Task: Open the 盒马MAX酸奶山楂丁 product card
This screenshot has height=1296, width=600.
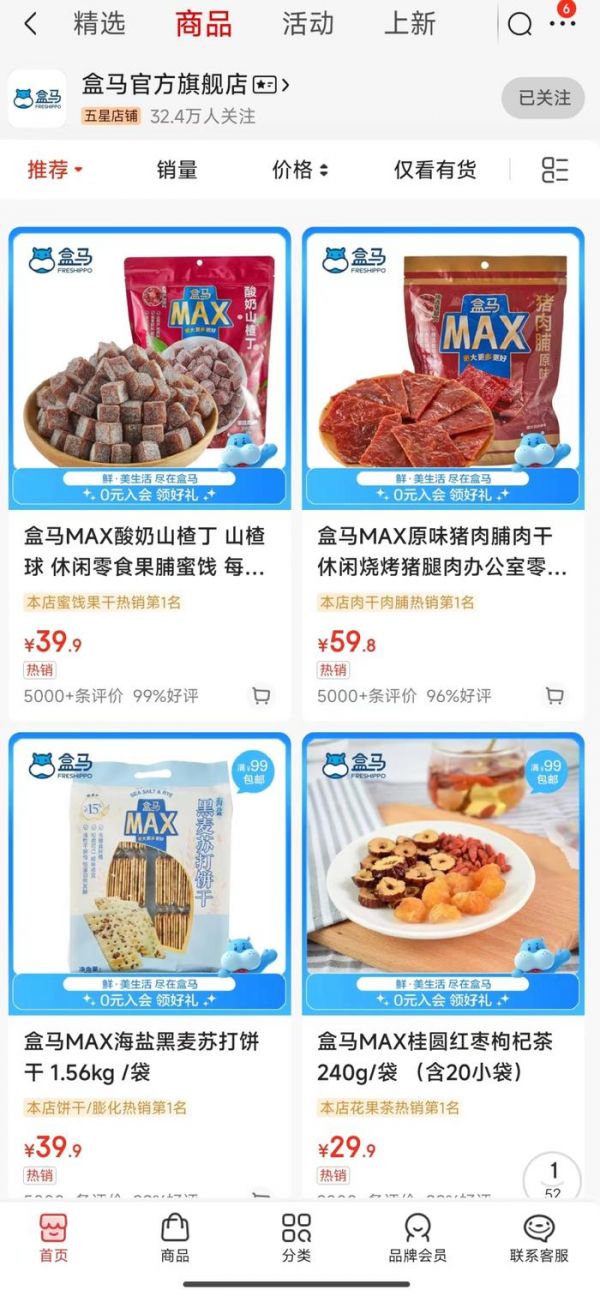Action: coord(149,370)
